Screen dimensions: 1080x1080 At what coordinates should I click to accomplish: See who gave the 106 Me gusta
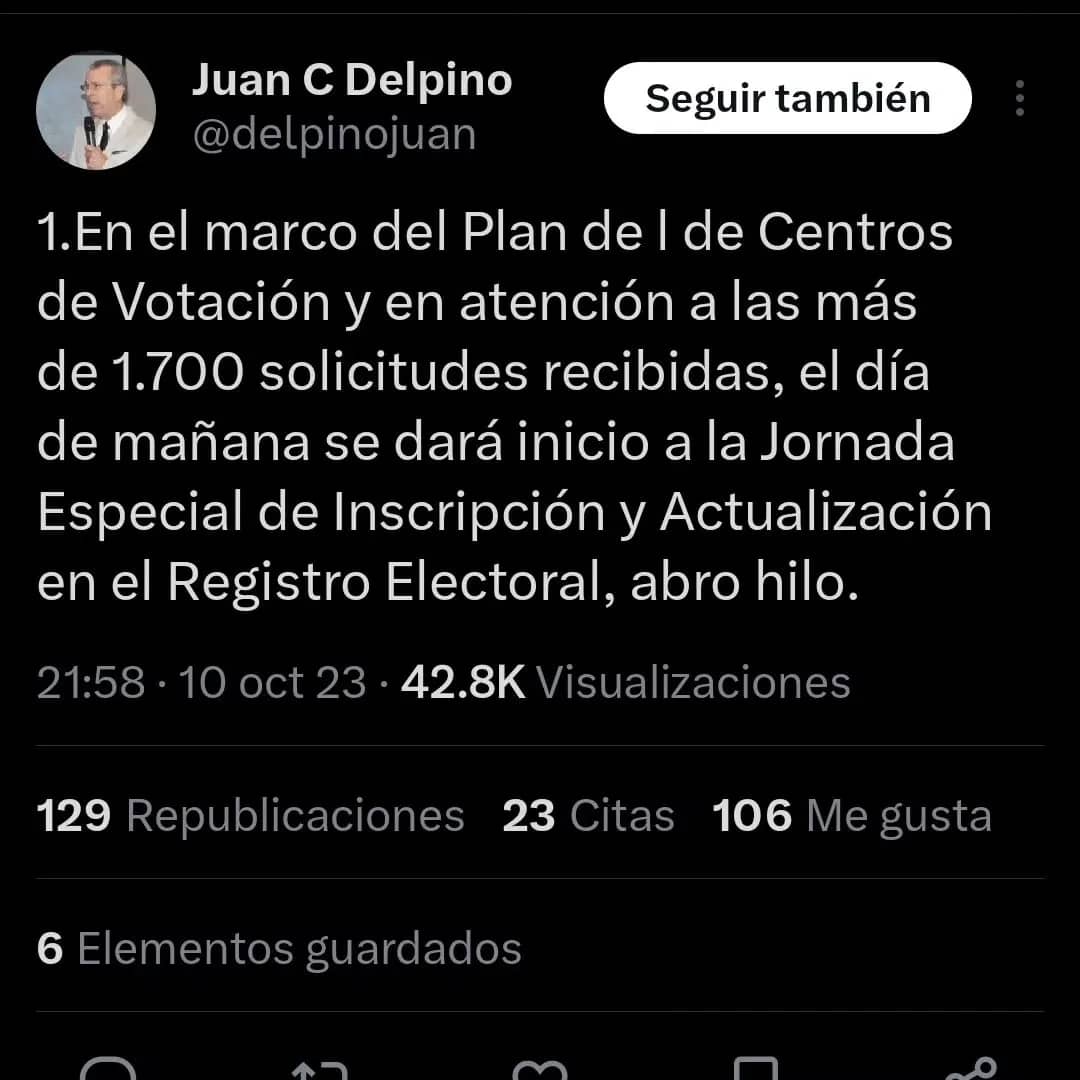852,816
